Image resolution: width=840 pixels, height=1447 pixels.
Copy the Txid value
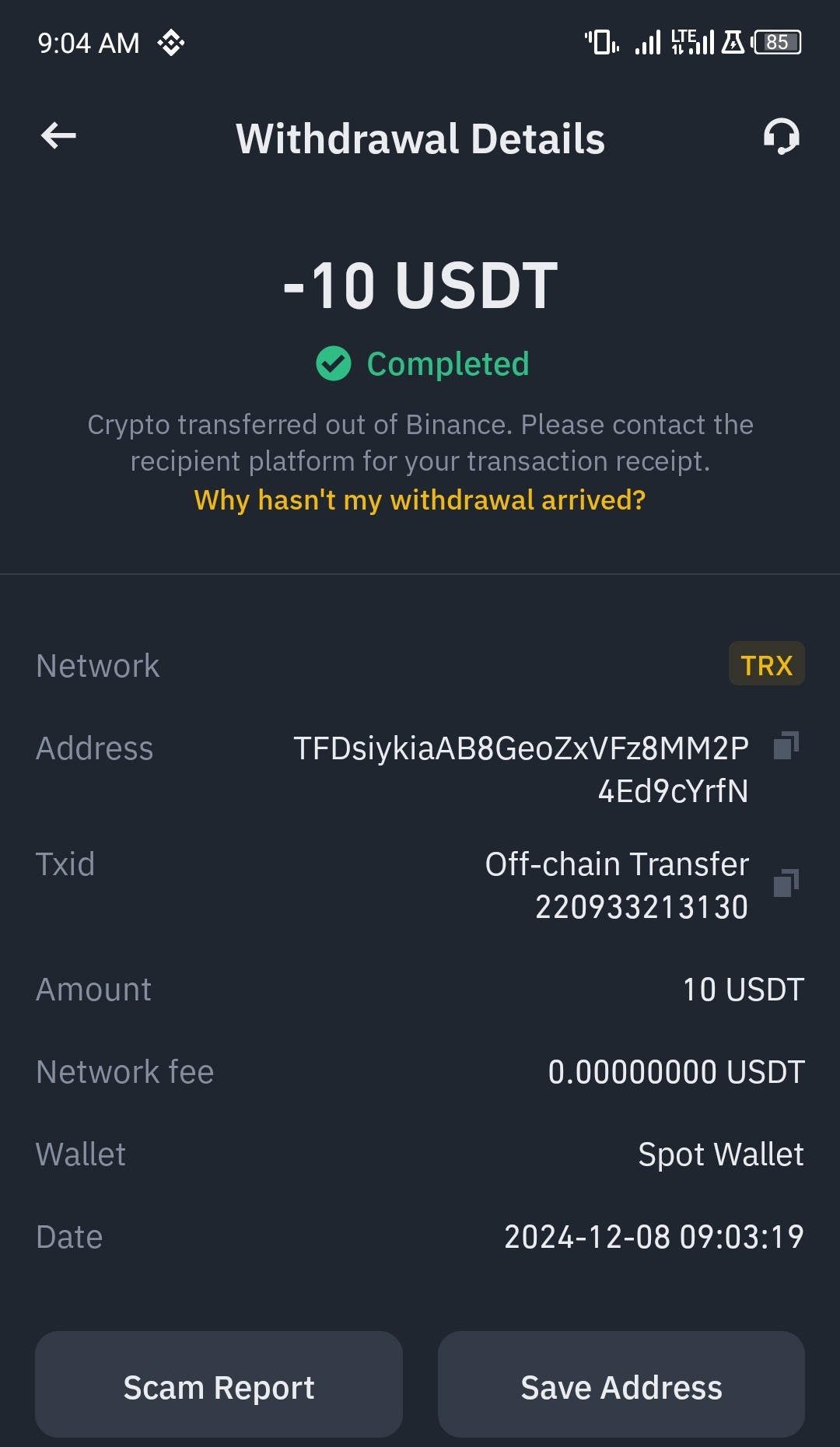point(786,883)
